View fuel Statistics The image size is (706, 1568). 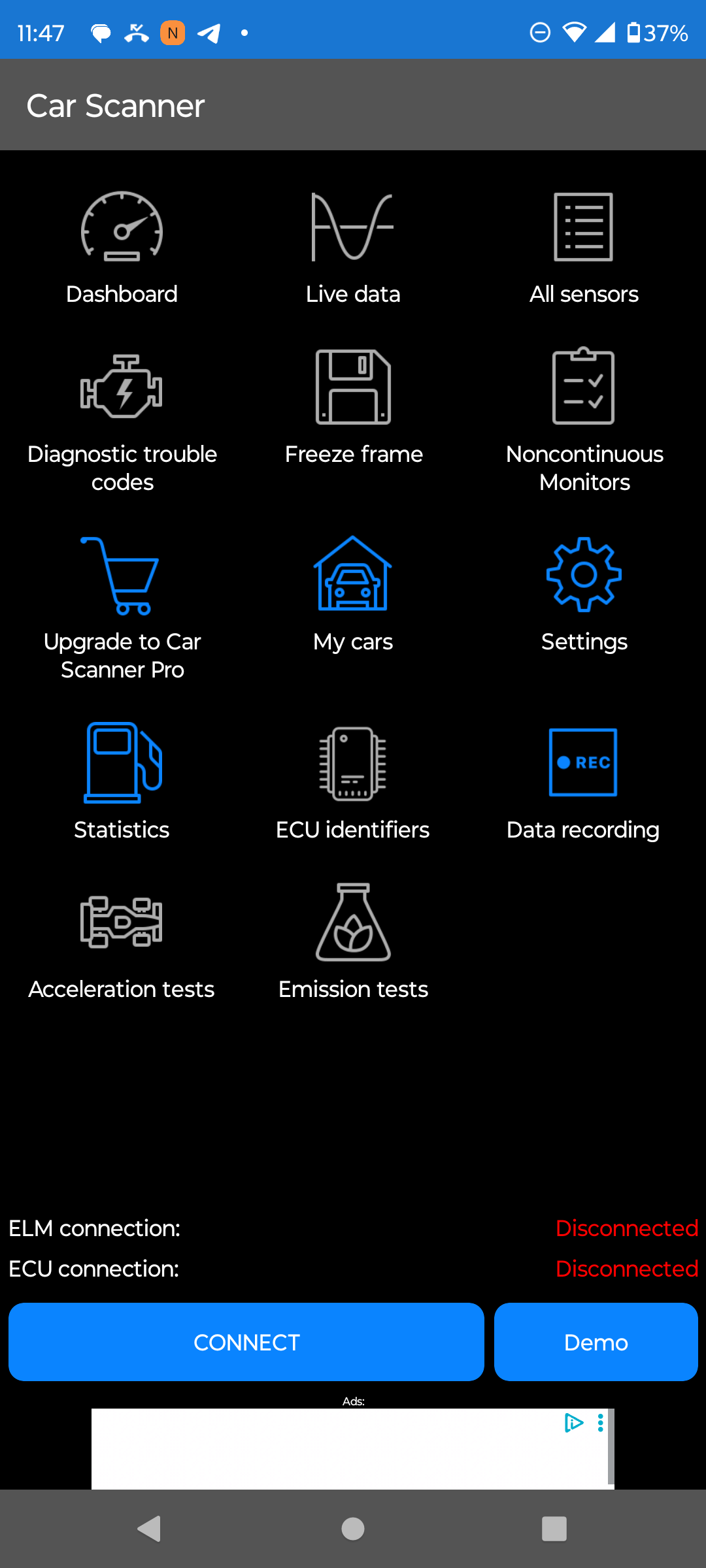(122, 782)
